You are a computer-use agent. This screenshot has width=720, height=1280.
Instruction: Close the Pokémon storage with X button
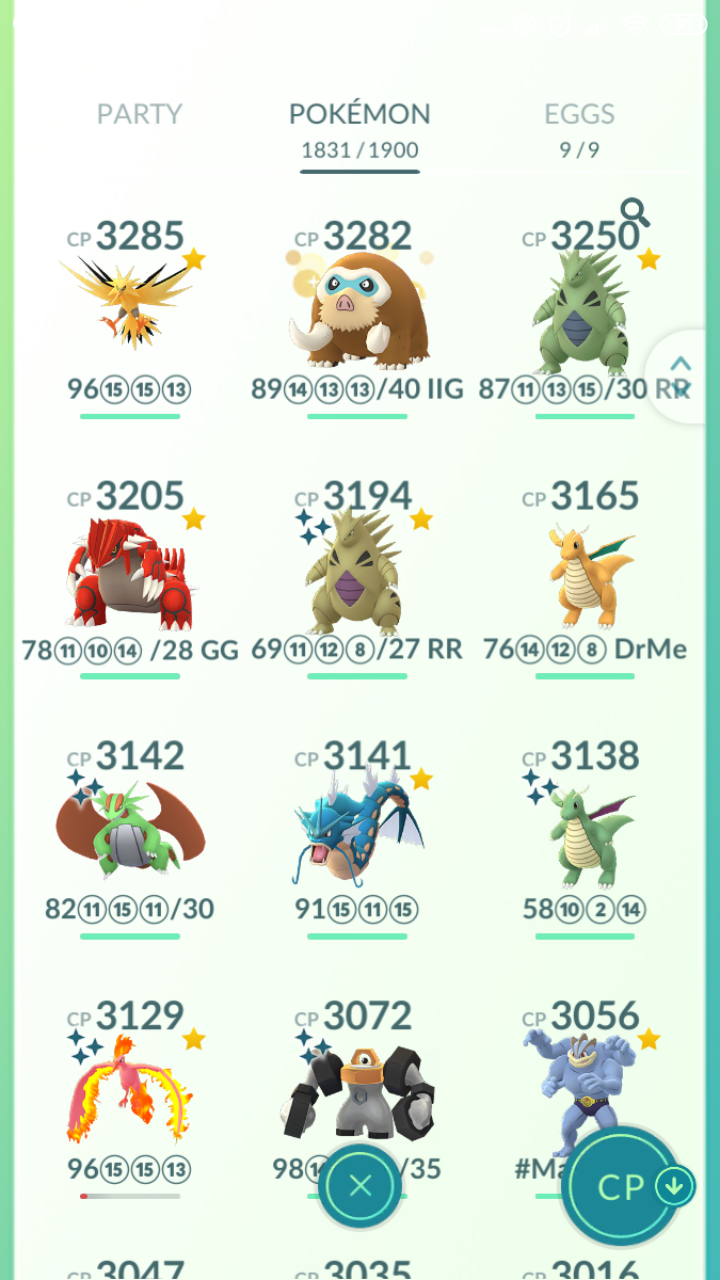tap(361, 1186)
